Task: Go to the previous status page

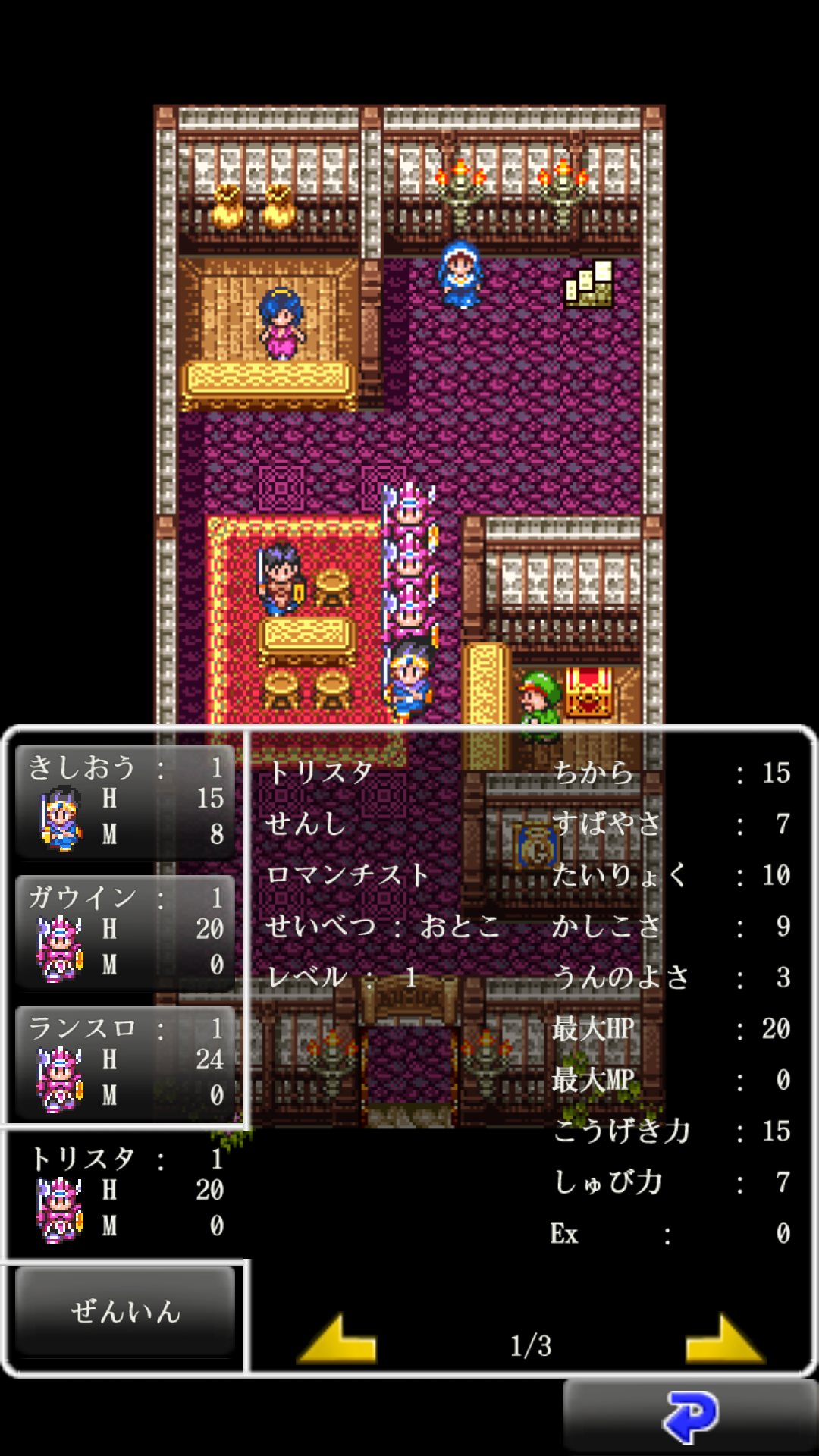Action: point(338,1341)
